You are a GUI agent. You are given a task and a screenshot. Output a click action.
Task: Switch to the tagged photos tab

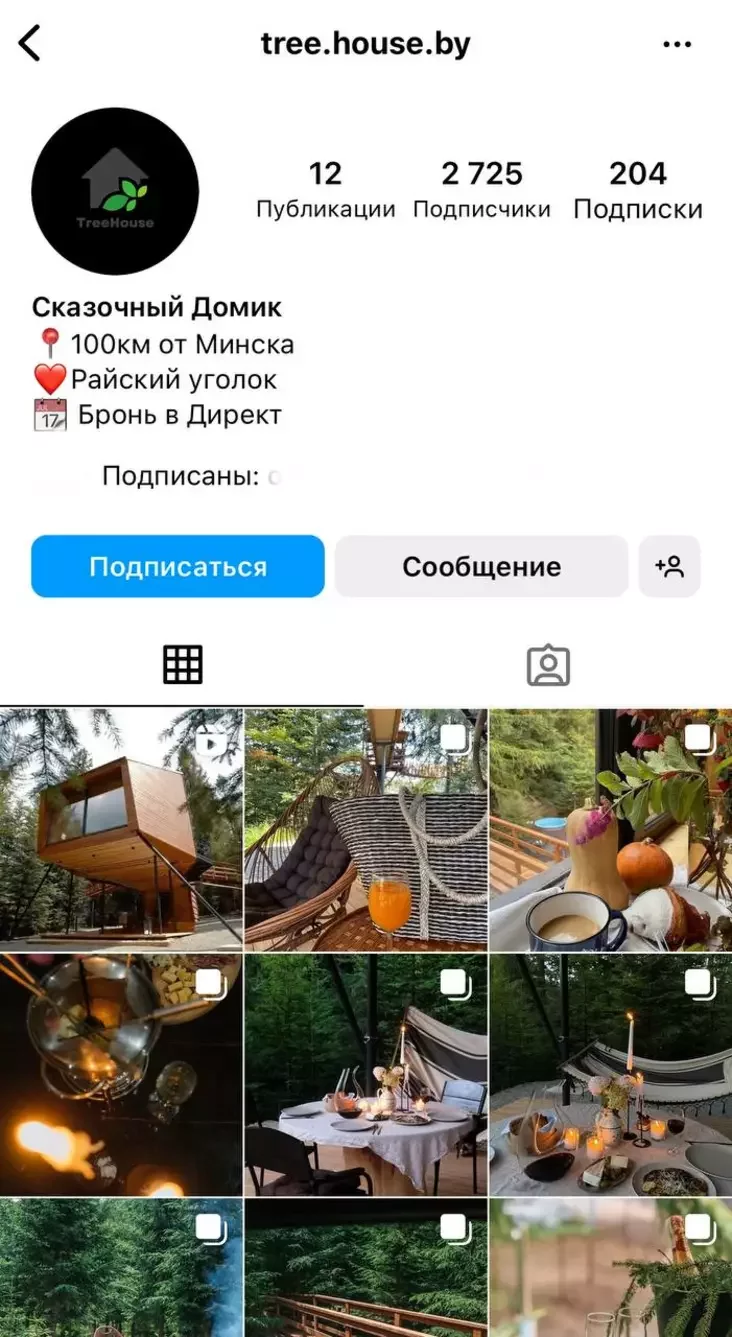[548, 665]
